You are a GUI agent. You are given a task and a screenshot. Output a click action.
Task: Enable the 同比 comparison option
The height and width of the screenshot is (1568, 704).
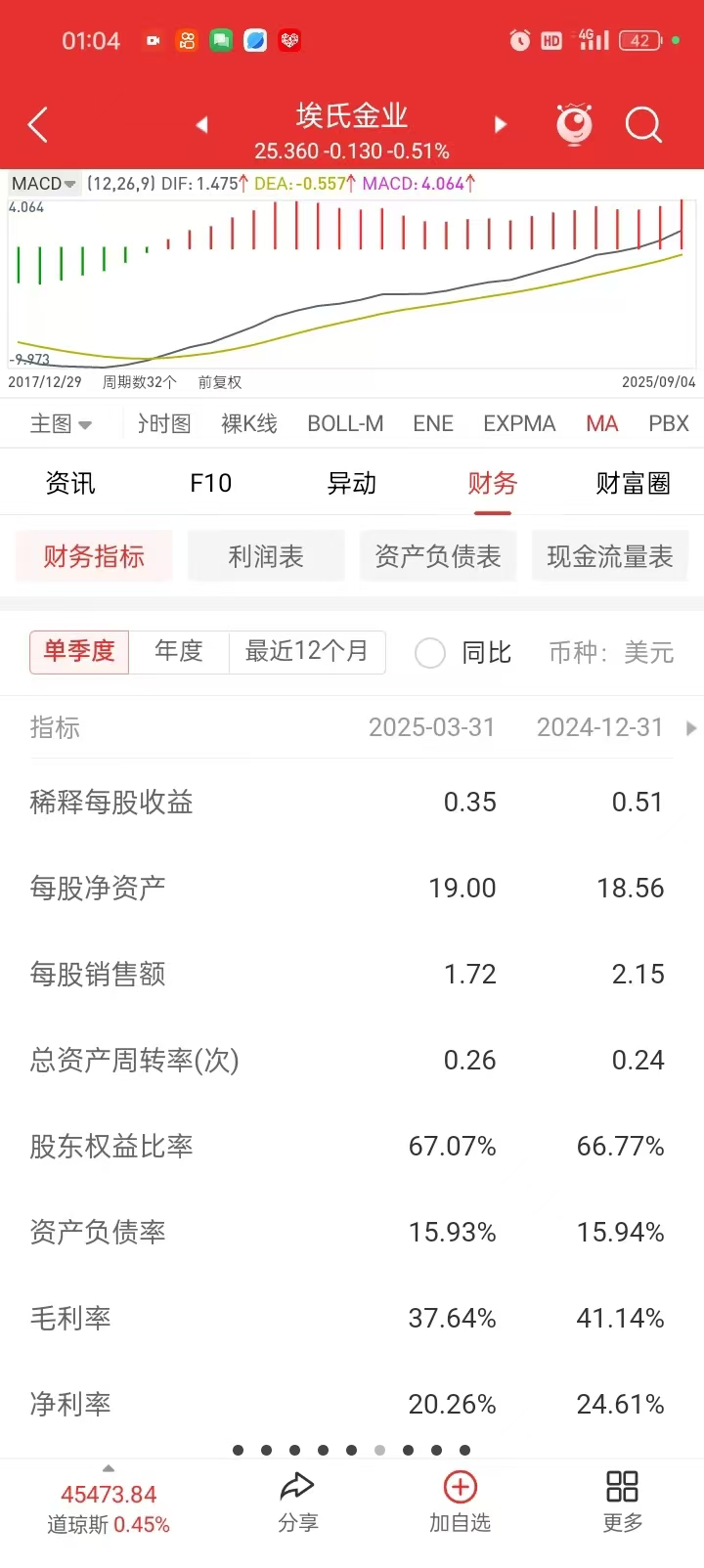pos(430,653)
